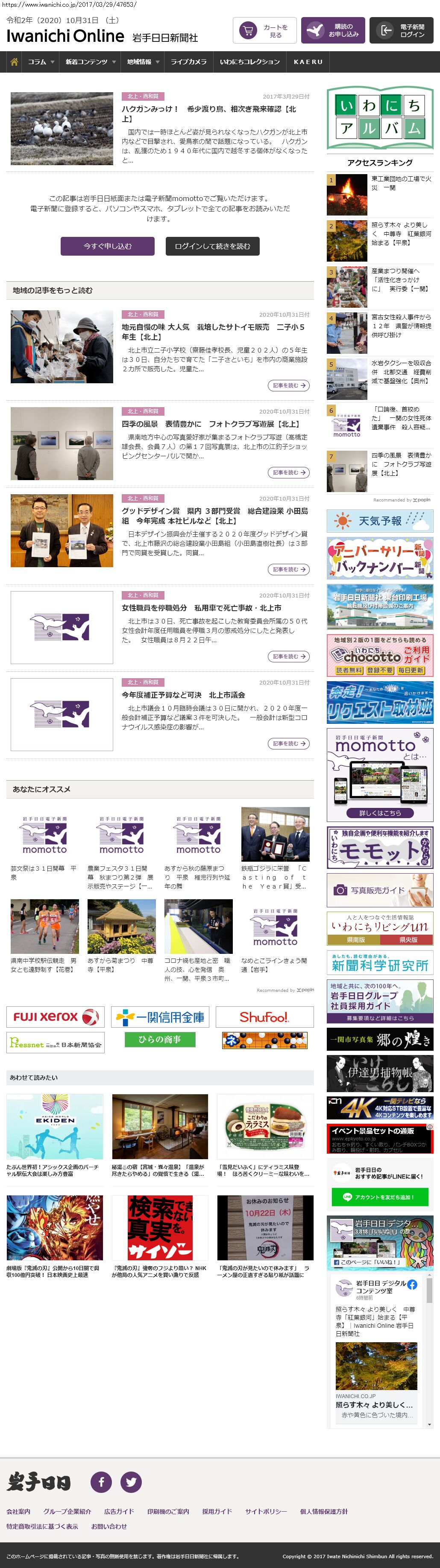
Task: Expand the 新着コンテンツ menu
Action: coord(90,62)
